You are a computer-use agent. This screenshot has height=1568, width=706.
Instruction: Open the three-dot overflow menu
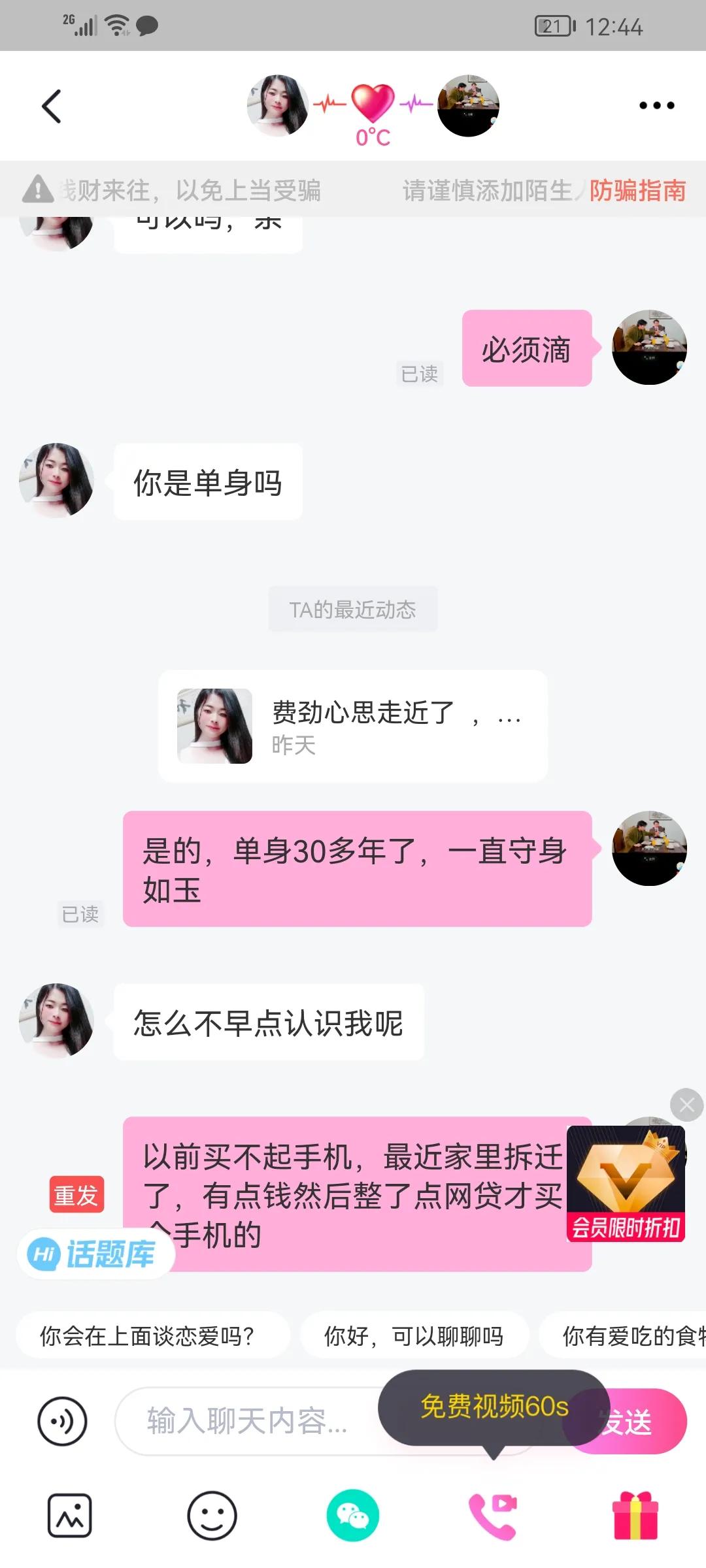coord(656,105)
